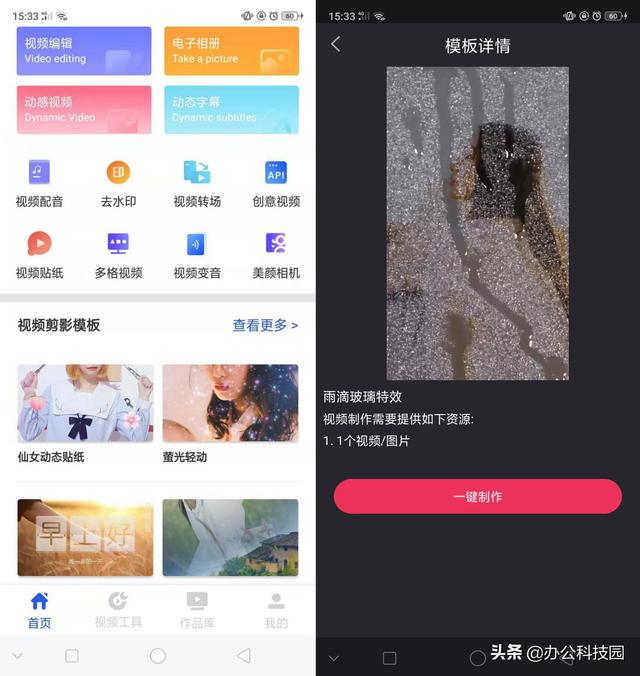Open the 电子相册 card
The image size is (640, 676).
231,51
